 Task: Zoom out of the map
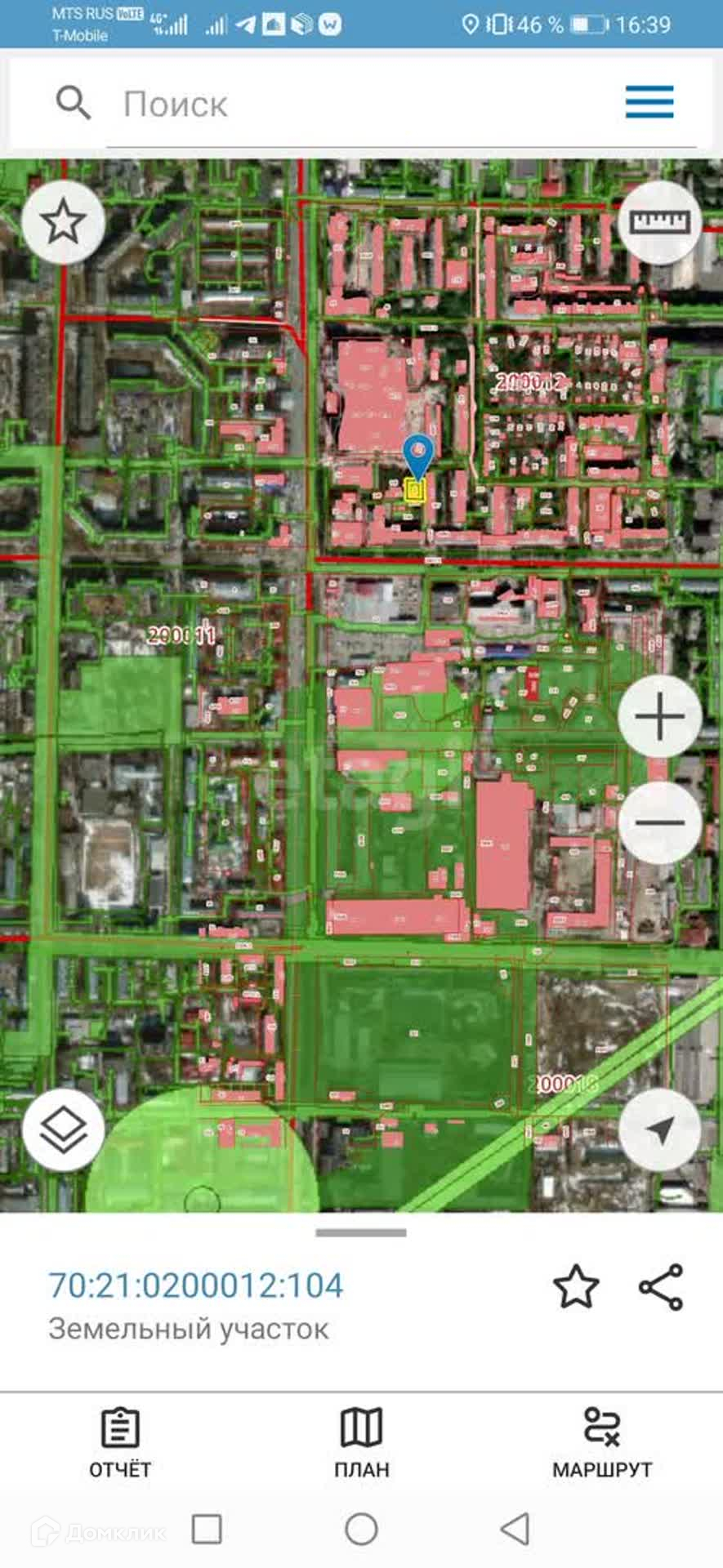tap(659, 822)
